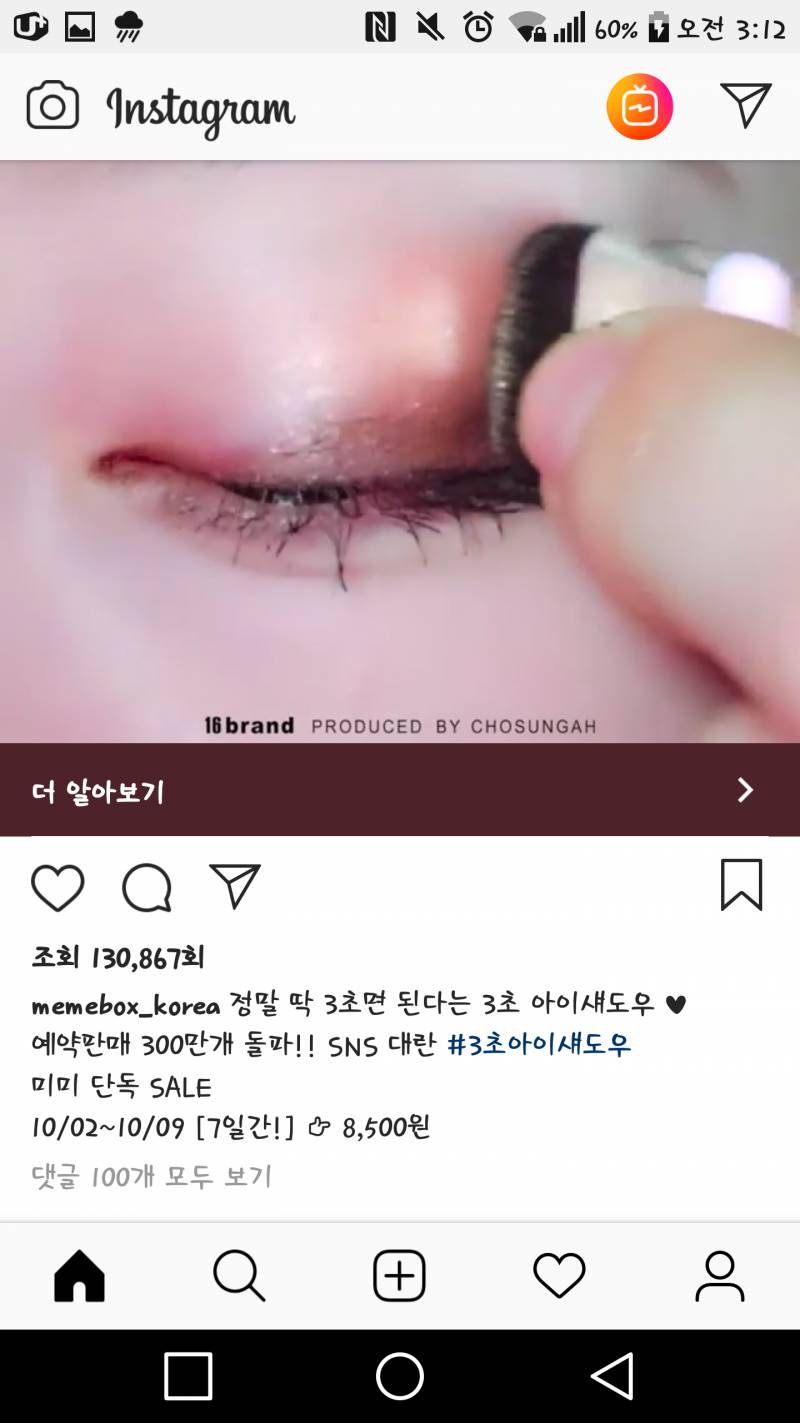Bookmark the memebox_korea post
800x1423 pixels.
tap(741, 886)
